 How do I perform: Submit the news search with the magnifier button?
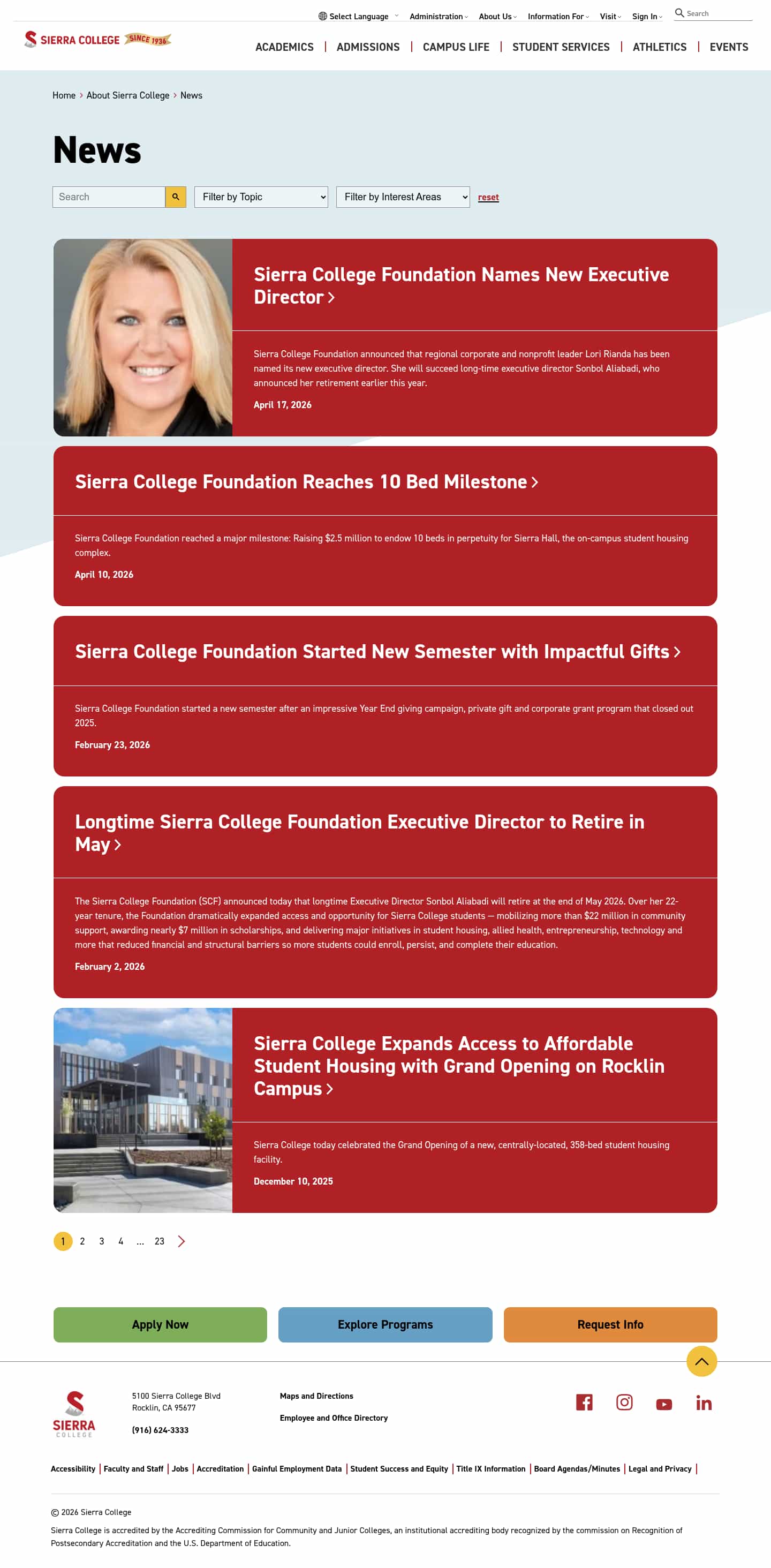(175, 197)
